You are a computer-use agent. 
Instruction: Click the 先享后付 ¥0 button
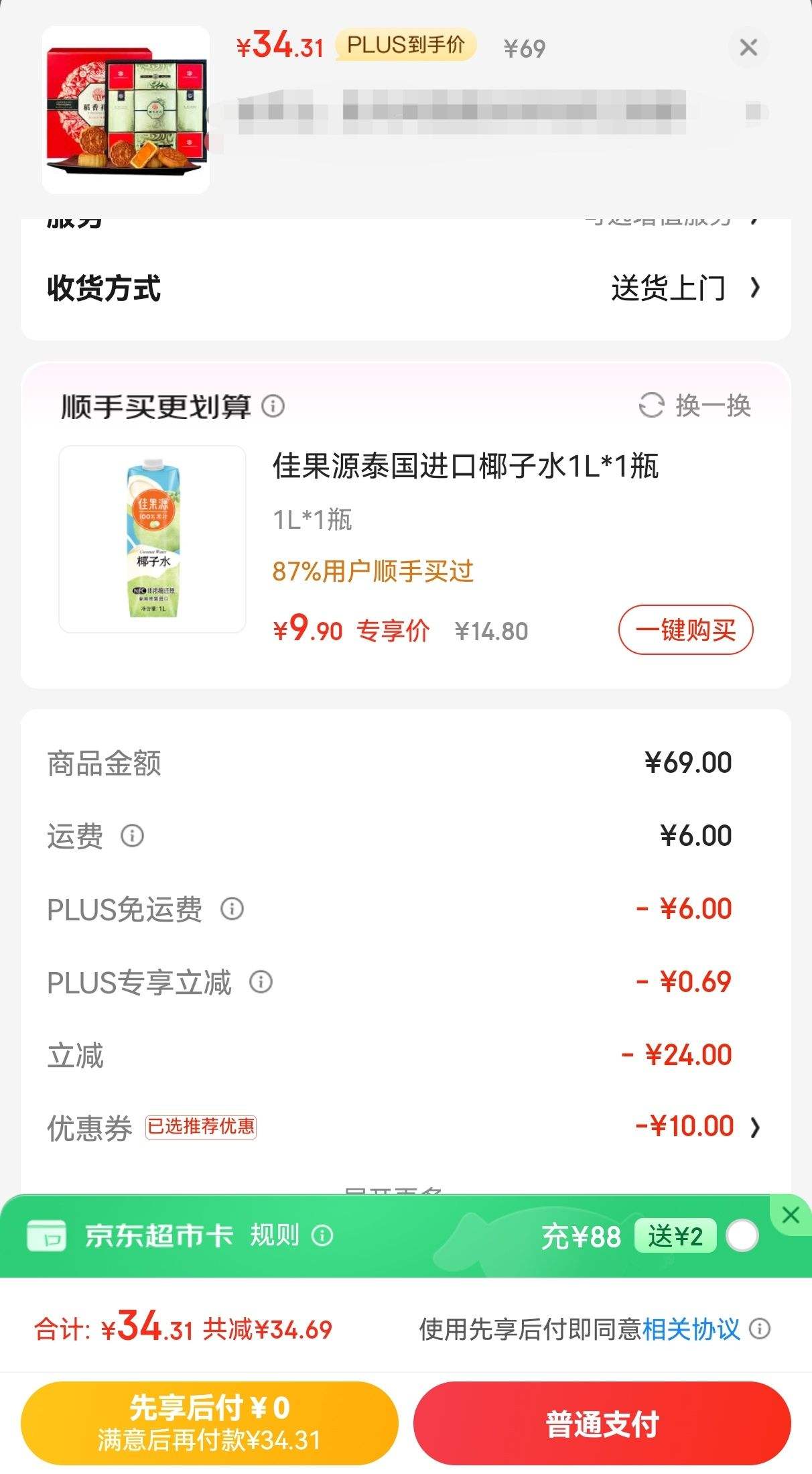(211, 1422)
